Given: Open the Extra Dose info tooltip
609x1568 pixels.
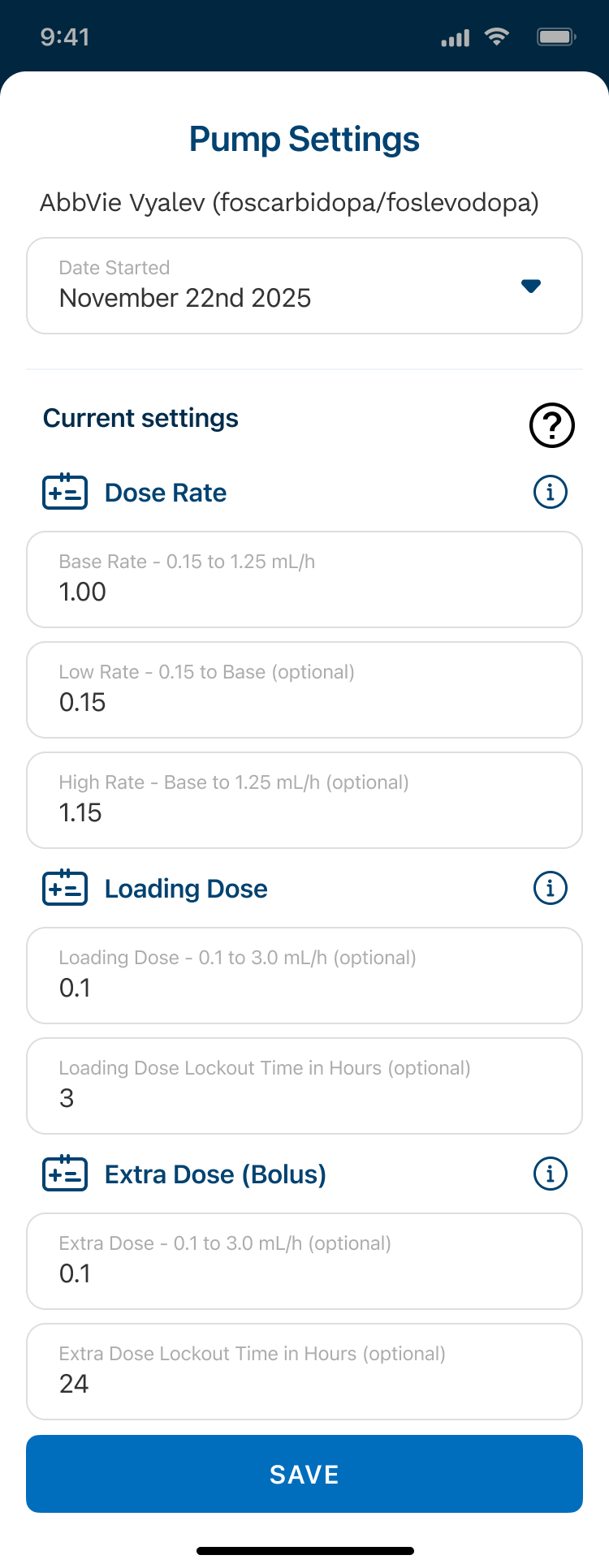Looking at the screenshot, I should coord(550,1174).
